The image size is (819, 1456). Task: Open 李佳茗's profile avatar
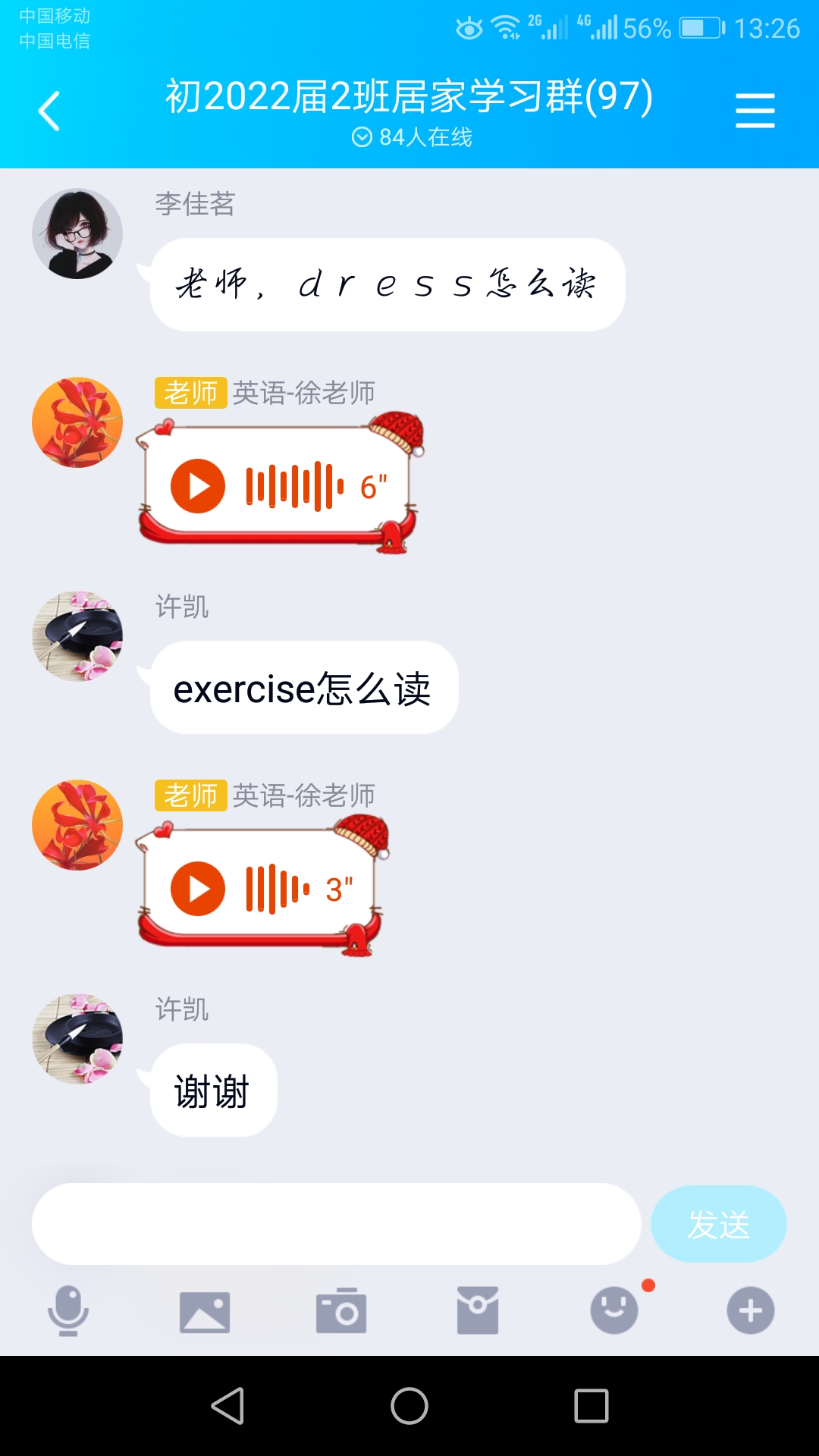coord(77,234)
